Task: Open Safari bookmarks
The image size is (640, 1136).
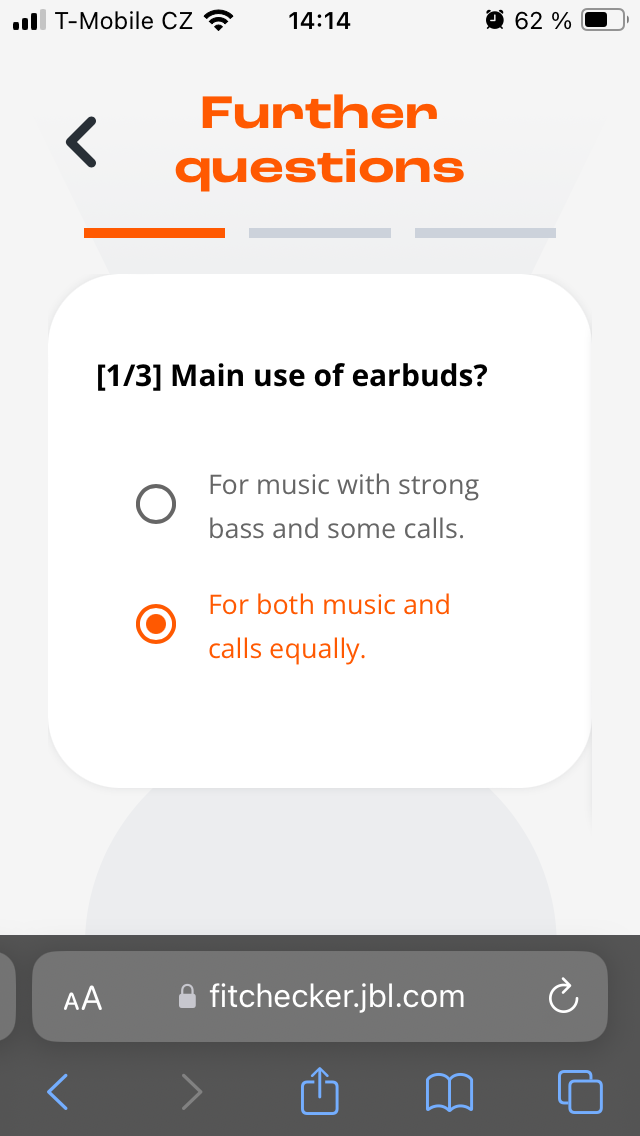Action: pos(449,1091)
